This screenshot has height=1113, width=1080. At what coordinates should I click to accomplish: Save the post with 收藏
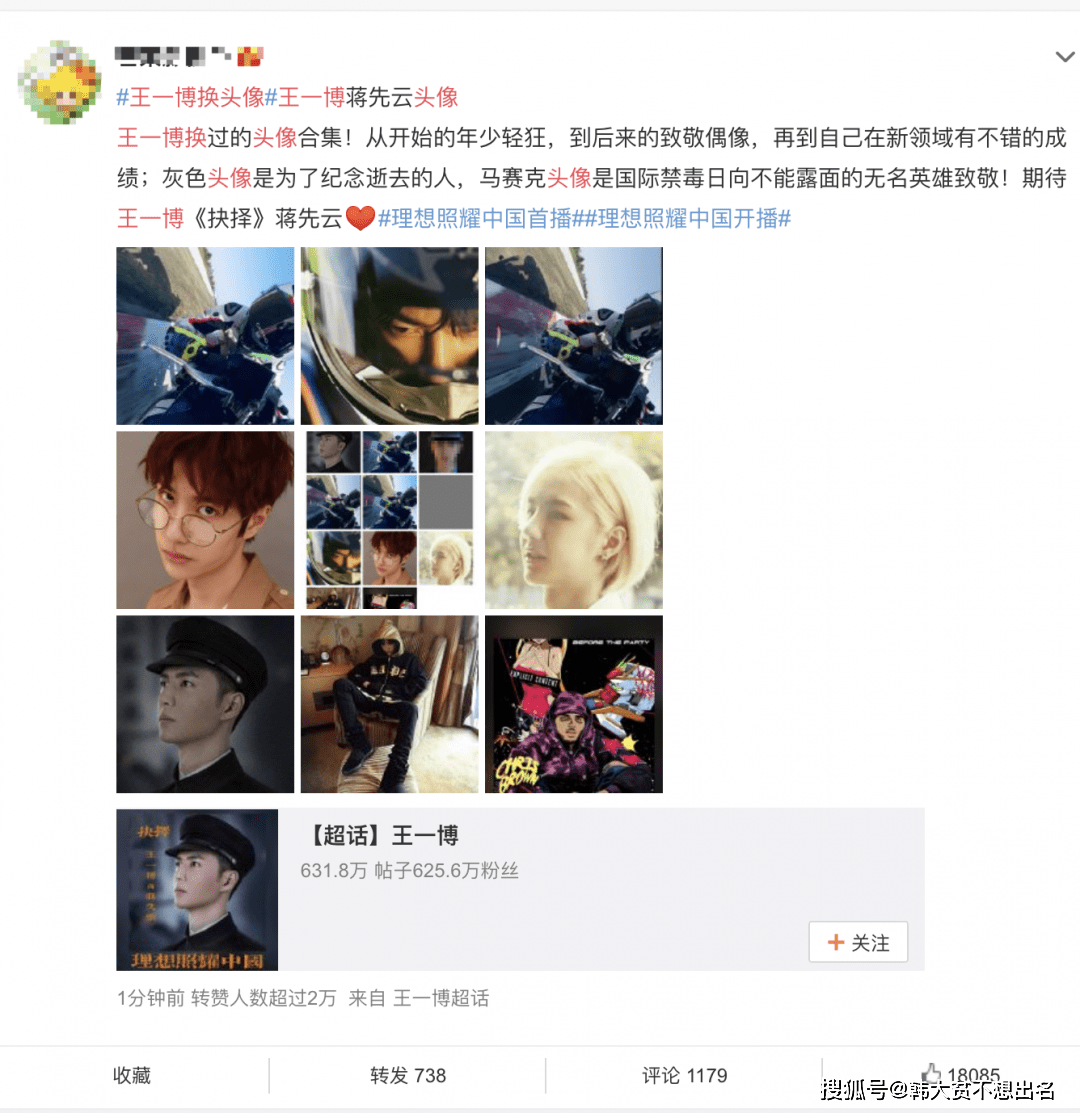tap(132, 1076)
